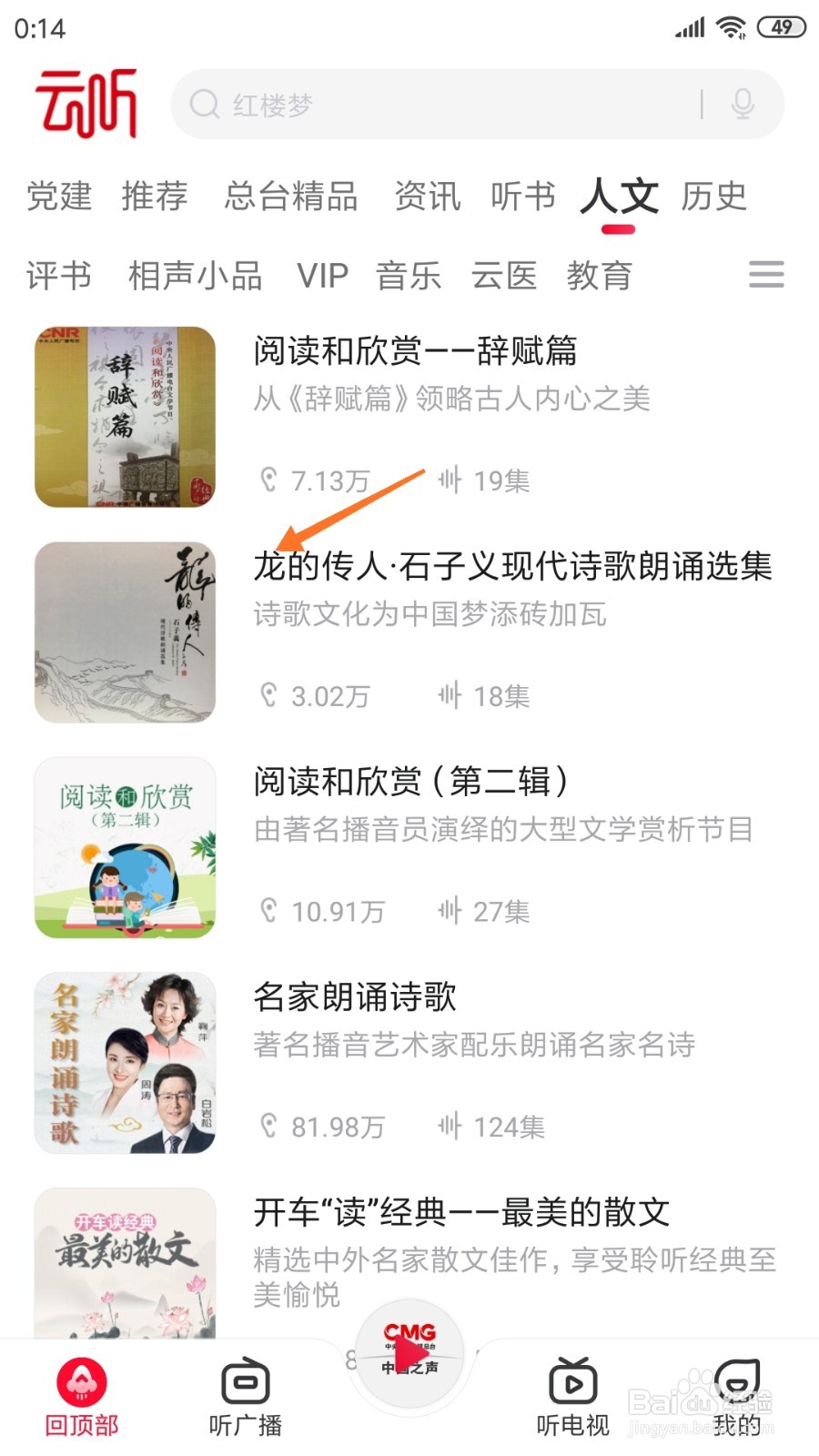This screenshot has height=1456, width=819.
Task: Open 名家朗诵诗歌 album page
Action: [x=355, y=998]
